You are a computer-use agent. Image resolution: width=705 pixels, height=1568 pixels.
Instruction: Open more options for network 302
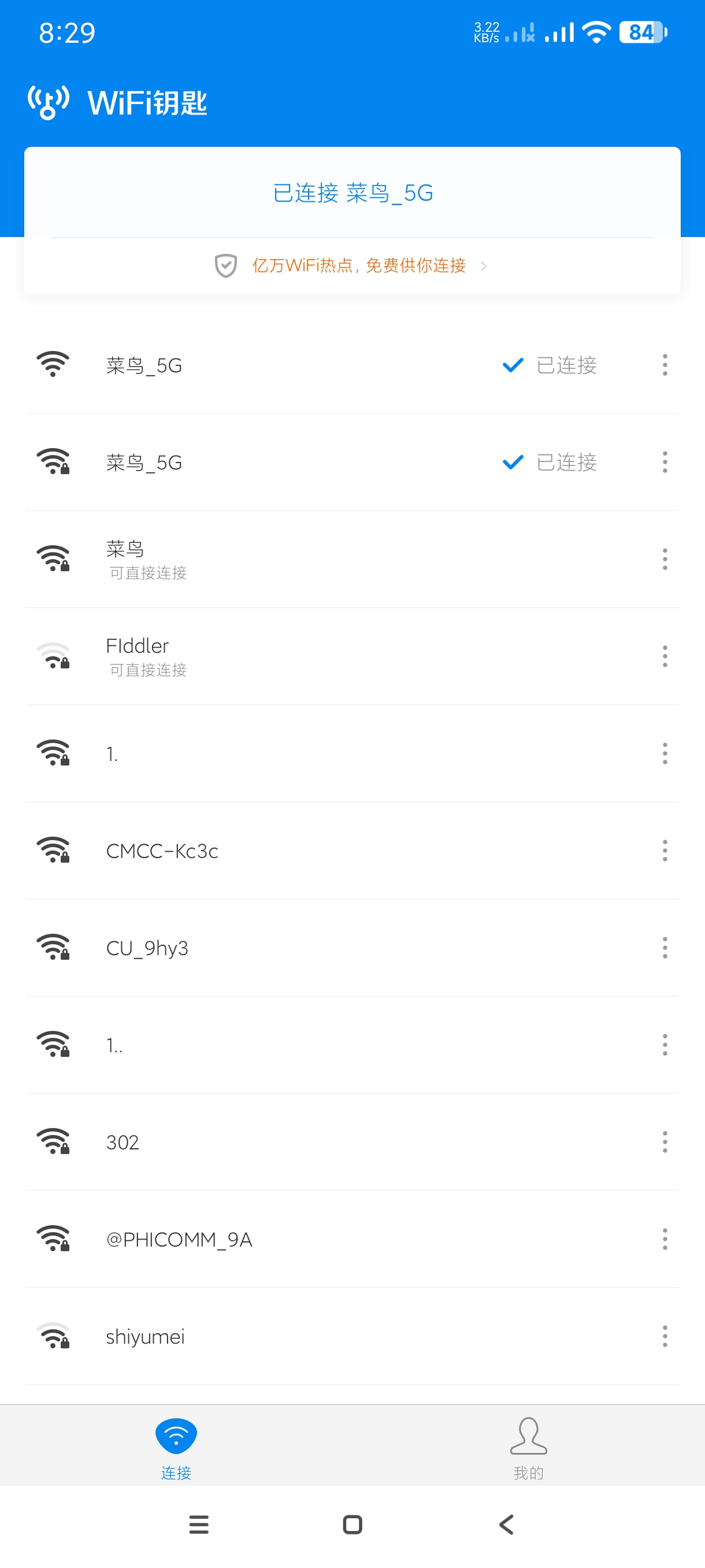(x=664, y=1142)
